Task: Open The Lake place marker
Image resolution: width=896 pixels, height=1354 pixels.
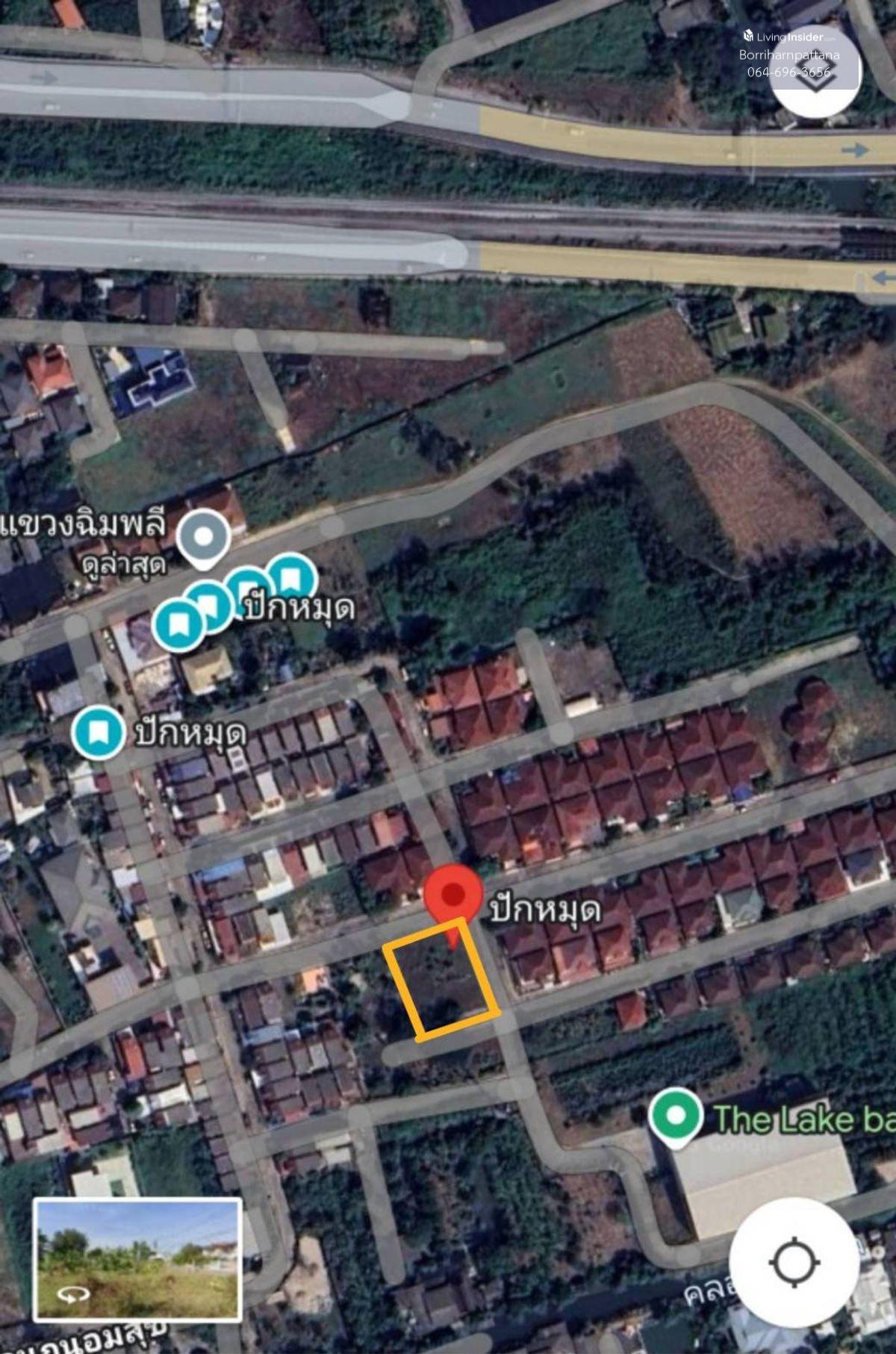Action: click(675, 1116)
